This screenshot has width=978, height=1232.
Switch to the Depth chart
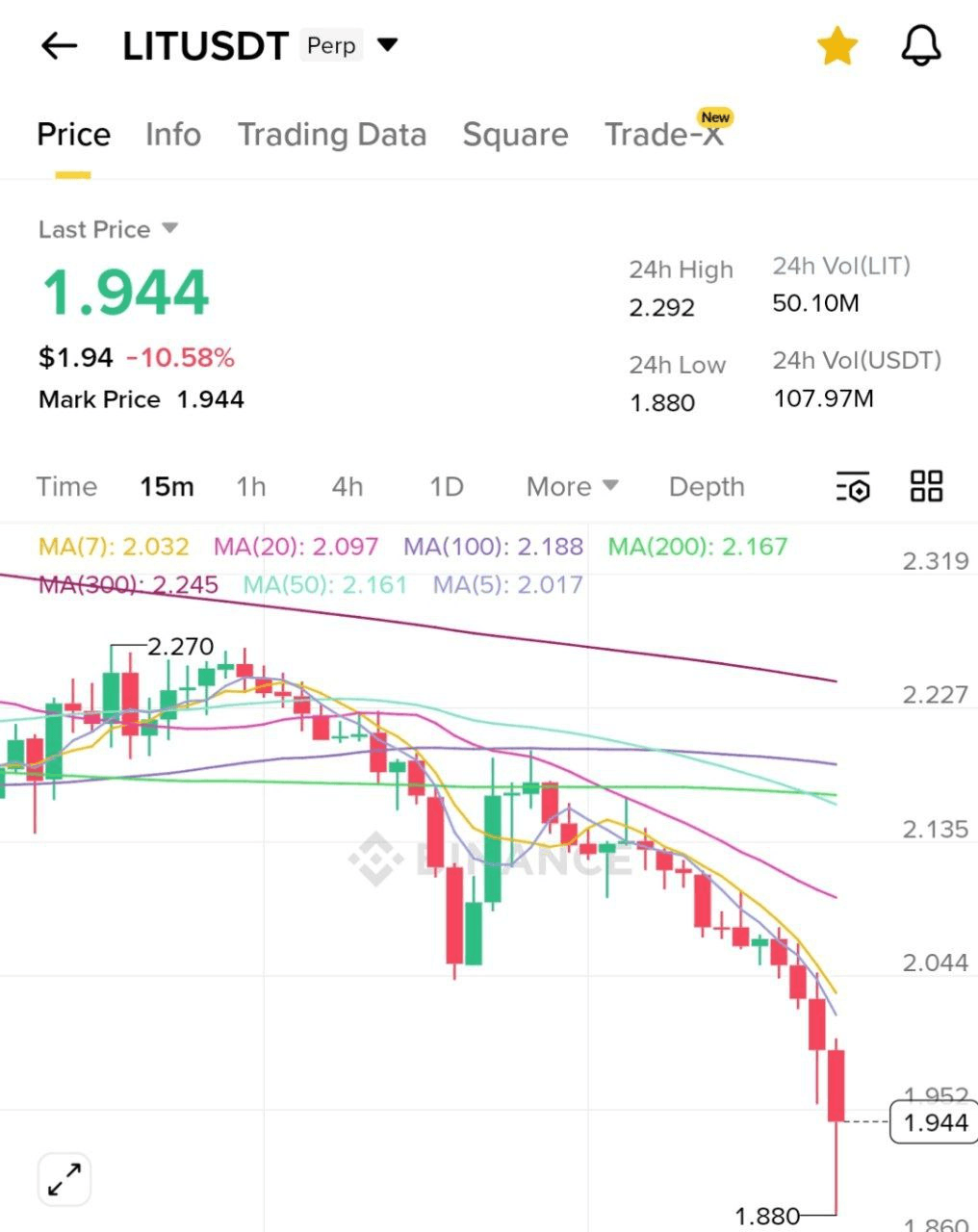(x=707, y=487)
